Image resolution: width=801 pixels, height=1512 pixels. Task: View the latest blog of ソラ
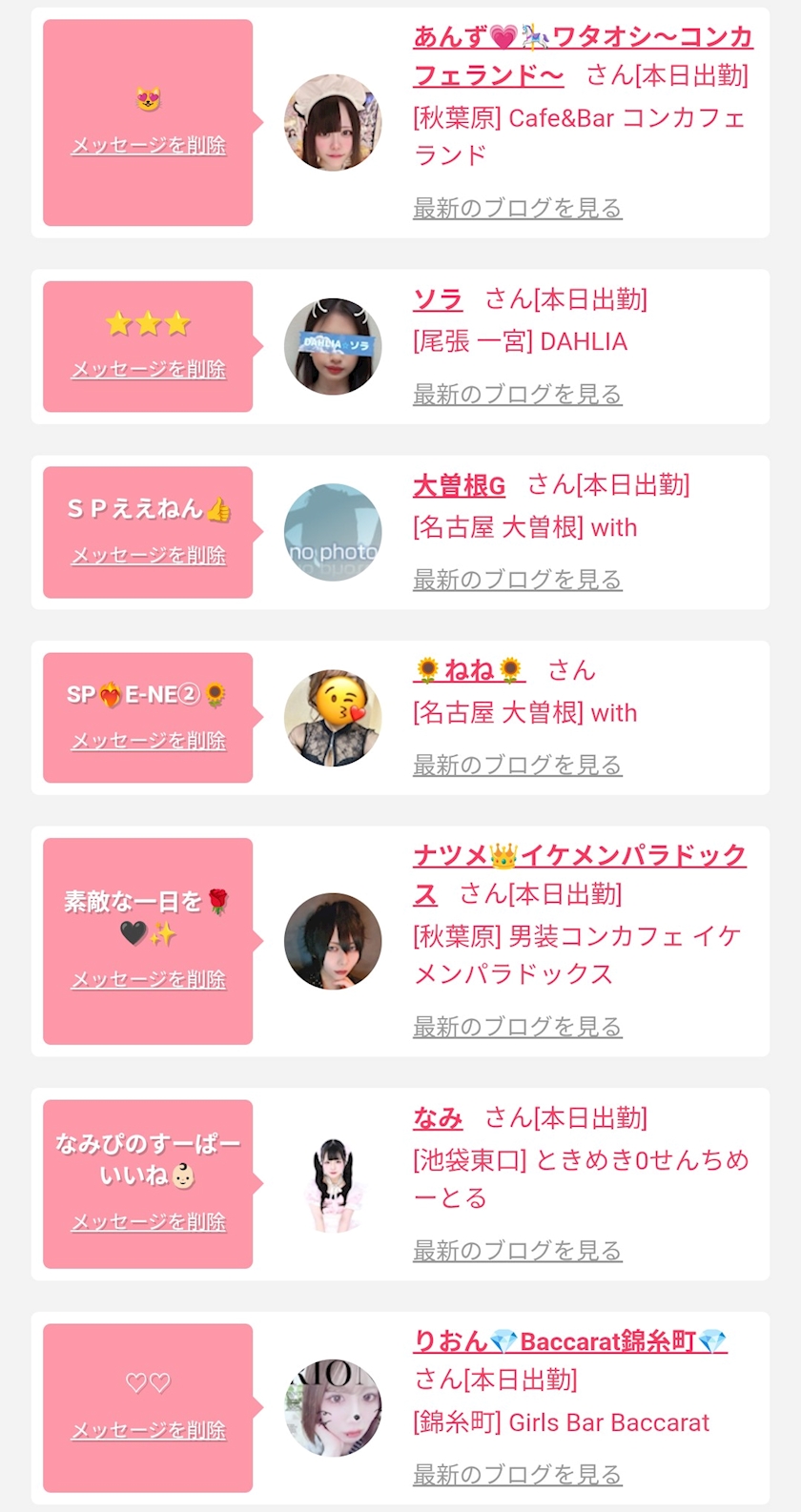518,394
